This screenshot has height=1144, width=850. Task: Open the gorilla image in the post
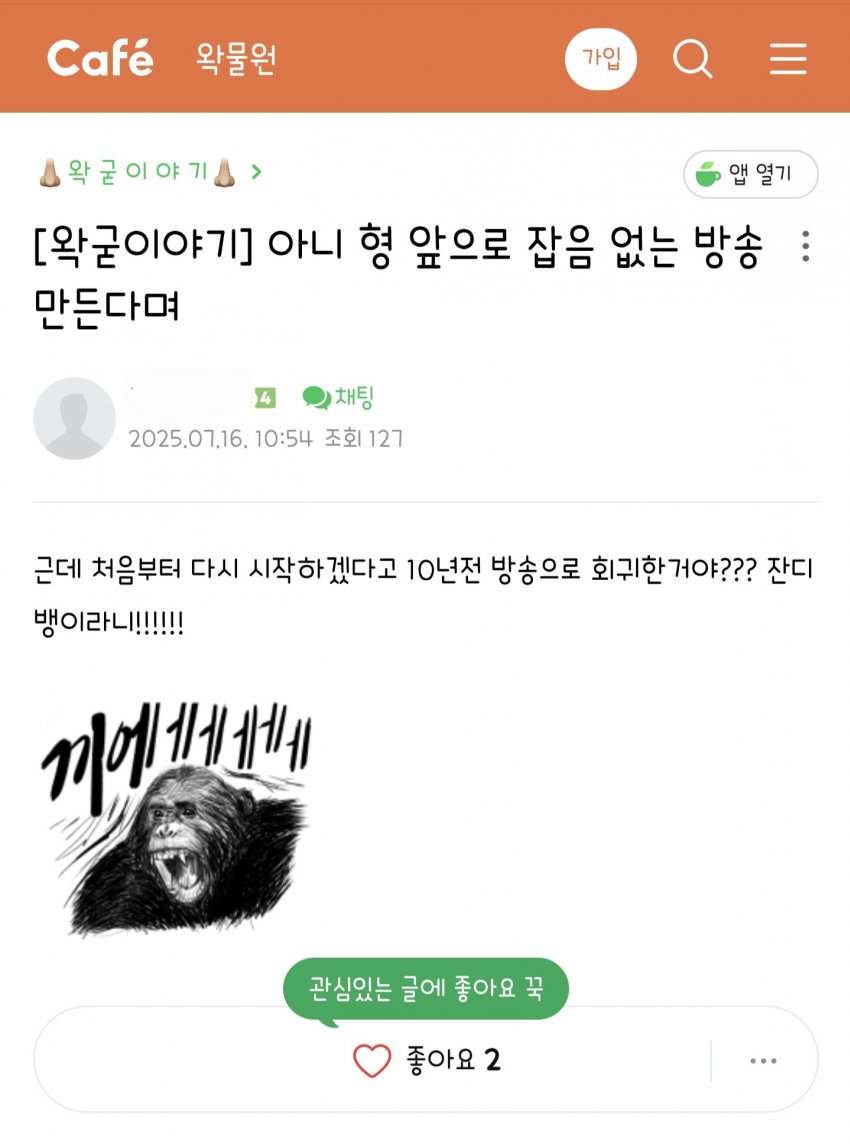click(x=174, y=822)
